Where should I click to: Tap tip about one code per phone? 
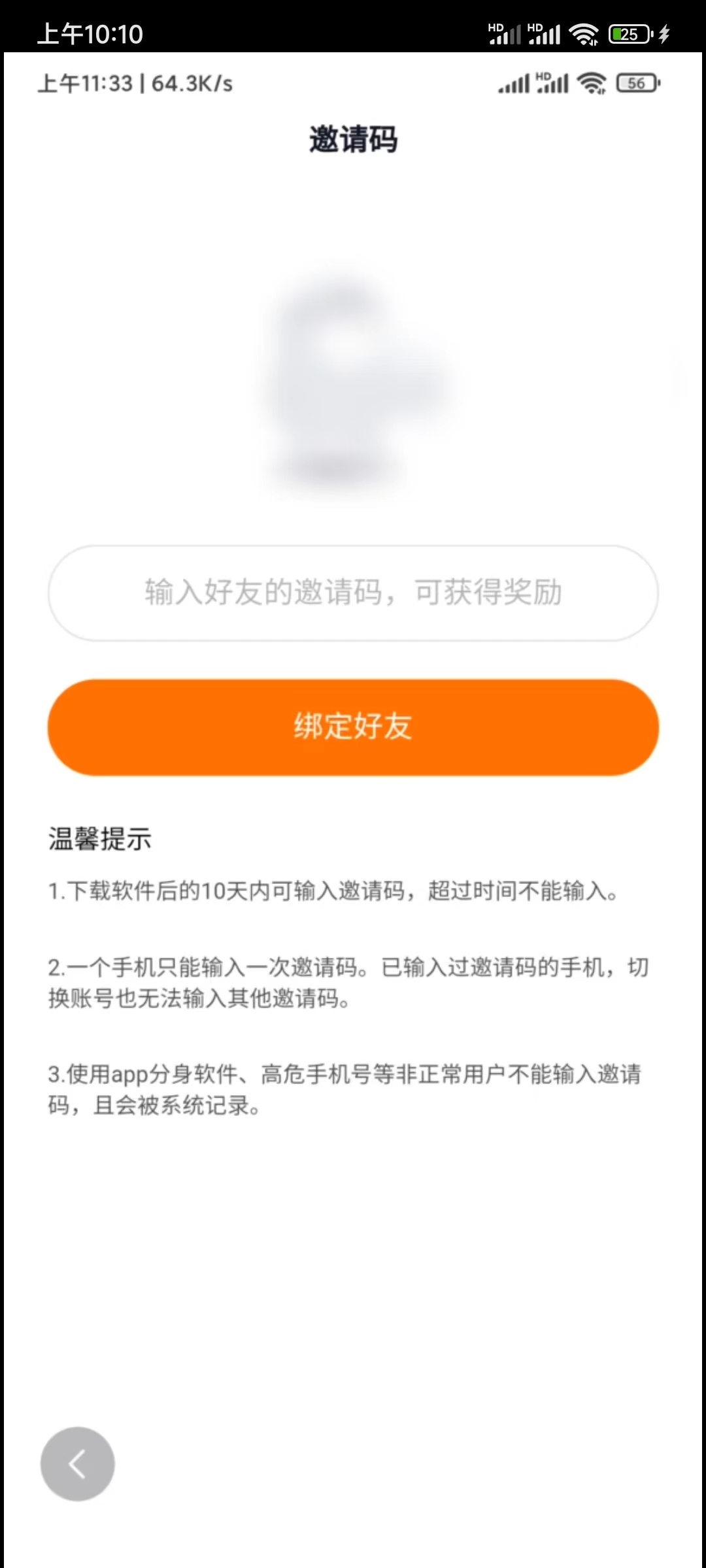point(340,983)
